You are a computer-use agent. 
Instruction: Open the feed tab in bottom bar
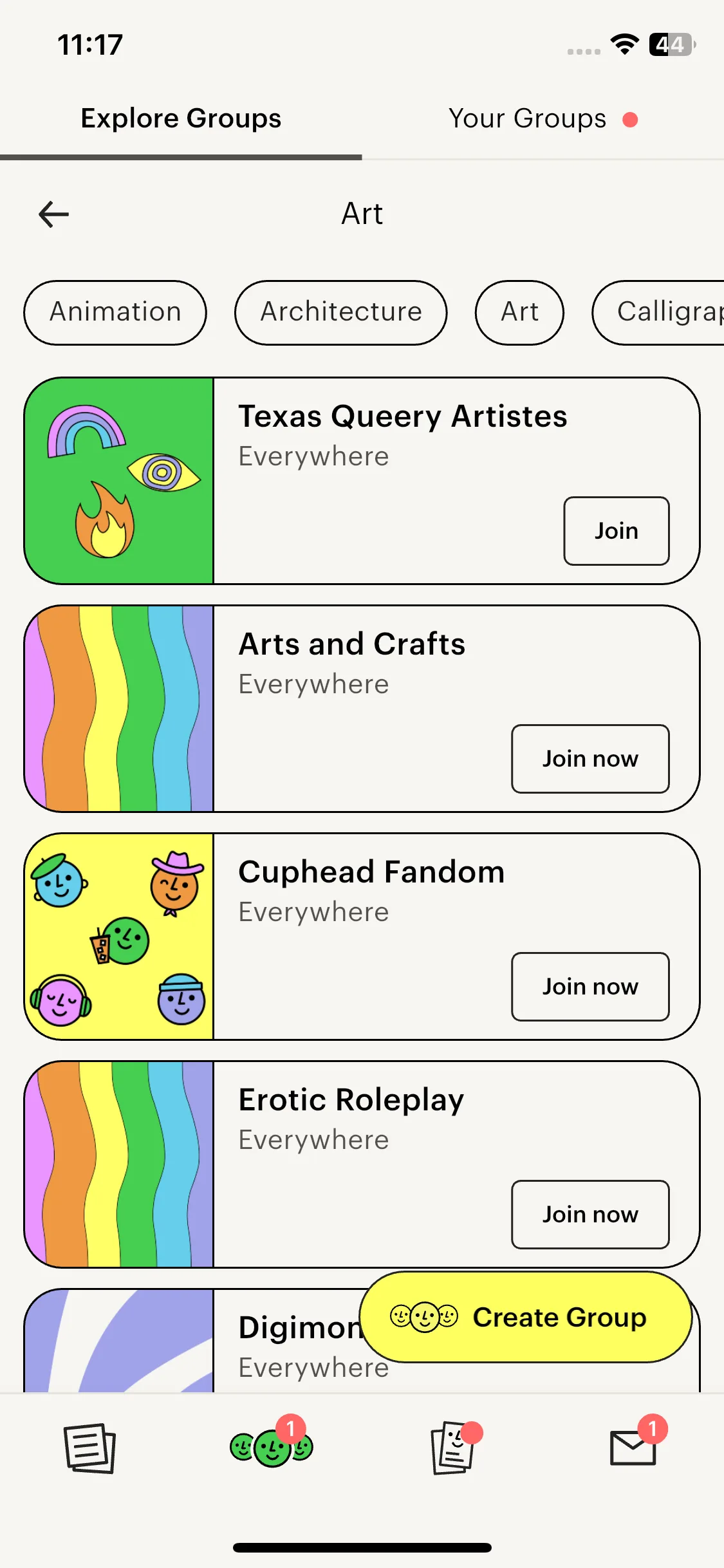pos(89,1448)
